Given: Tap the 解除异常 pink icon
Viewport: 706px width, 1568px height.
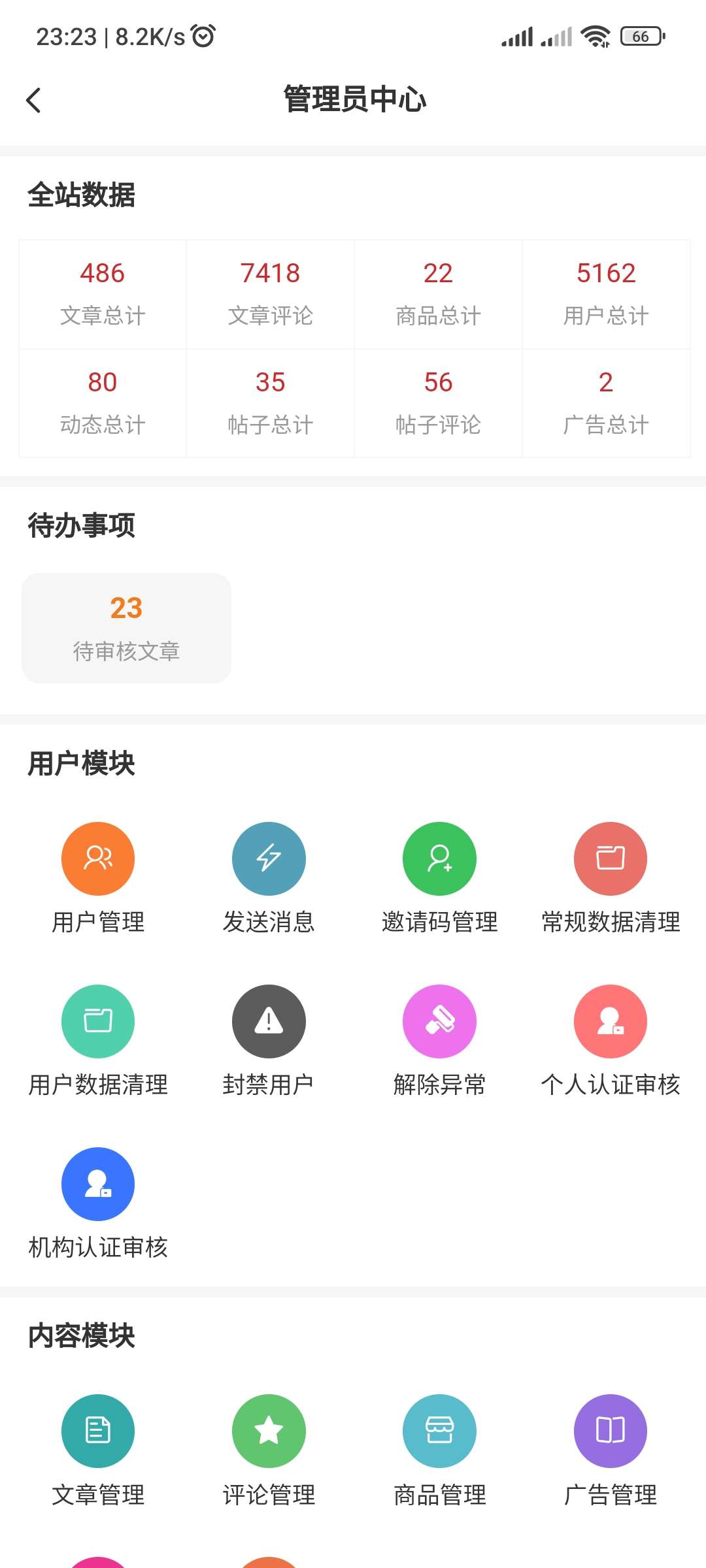Looking at the screenshot, I should (x=439, y=1021).
